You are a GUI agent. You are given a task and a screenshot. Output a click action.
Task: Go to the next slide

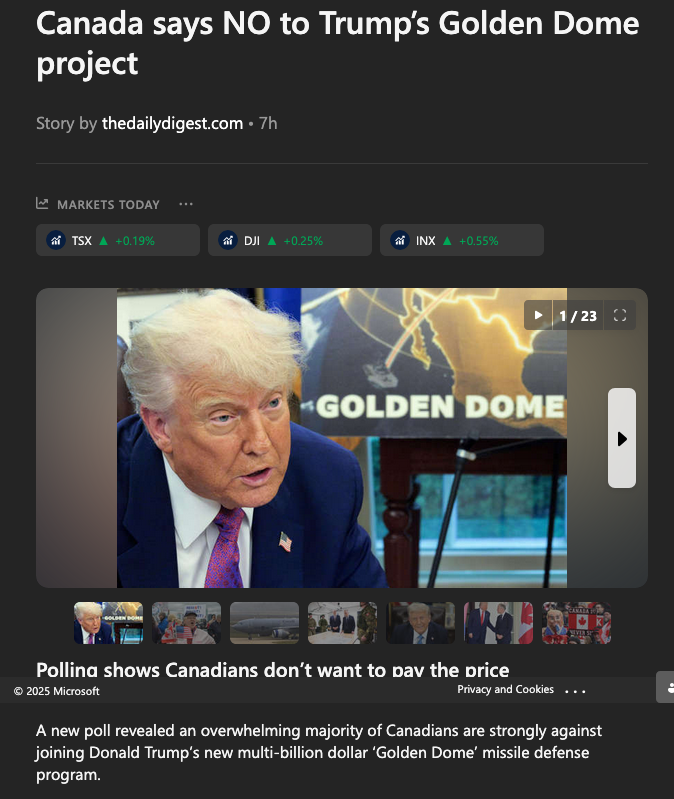(x=621, y=438)
